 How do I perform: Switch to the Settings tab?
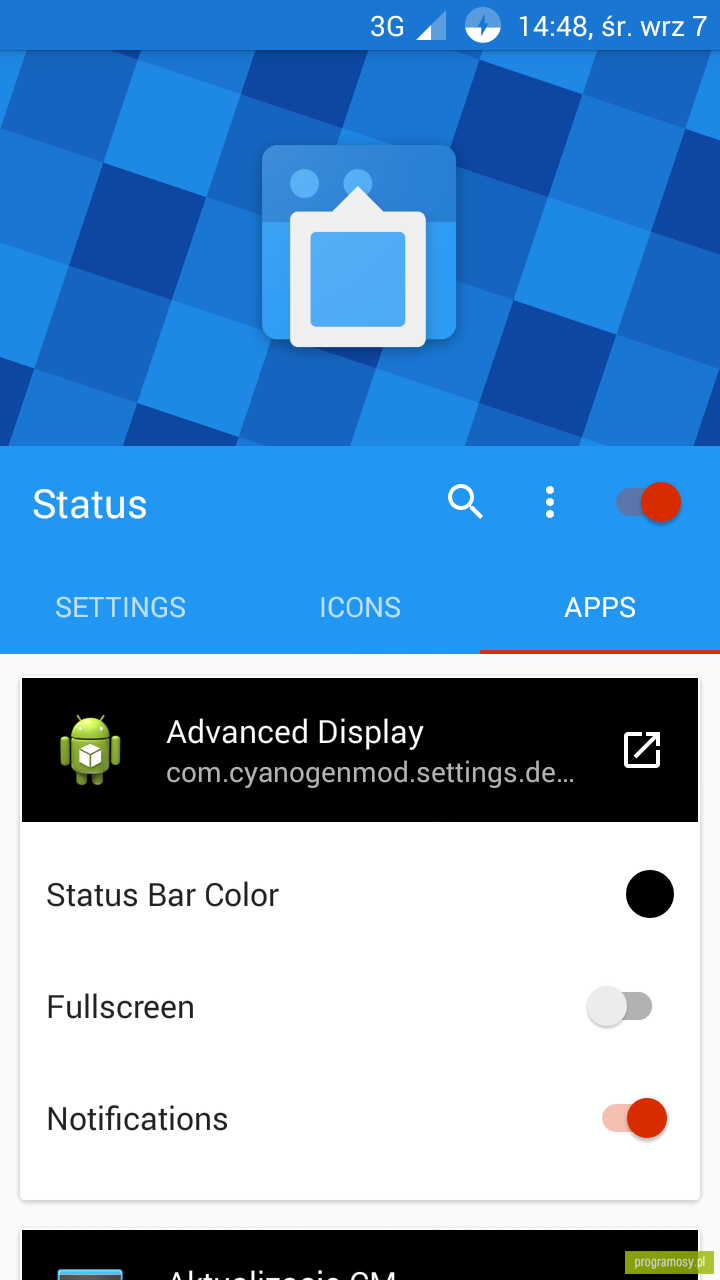click(120, 607)
